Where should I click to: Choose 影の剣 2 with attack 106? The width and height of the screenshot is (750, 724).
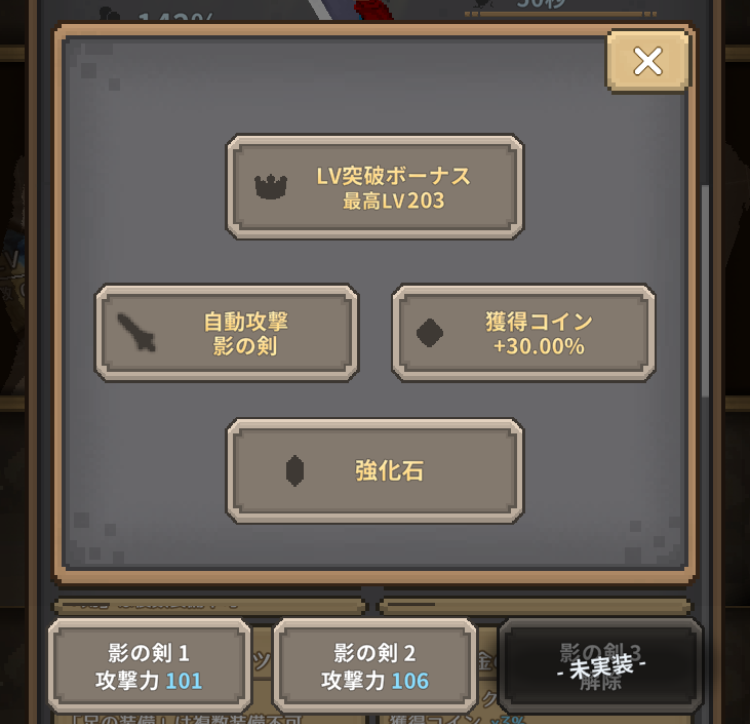click(x=374, y=666)
